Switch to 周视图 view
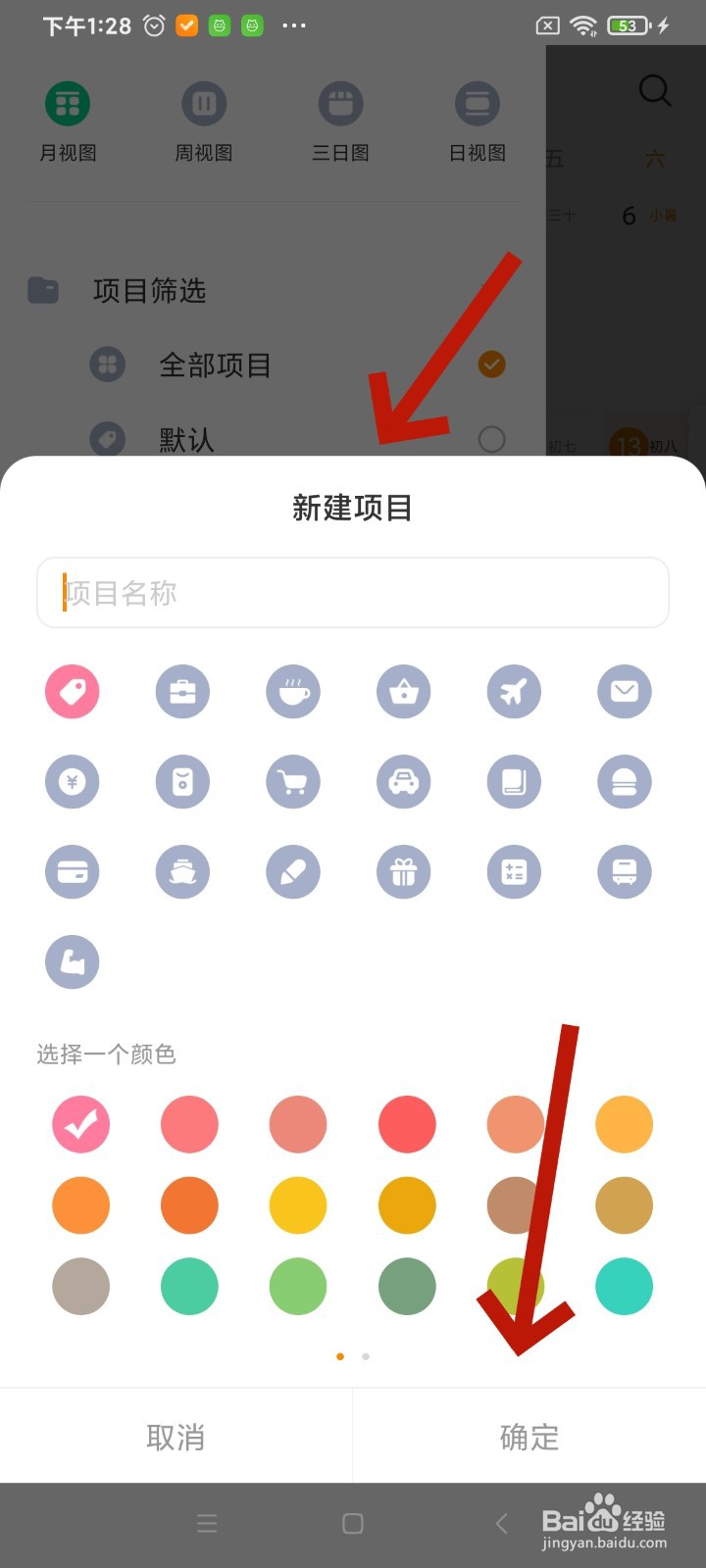Screen dimensions: 706x1568 [203, 118]
